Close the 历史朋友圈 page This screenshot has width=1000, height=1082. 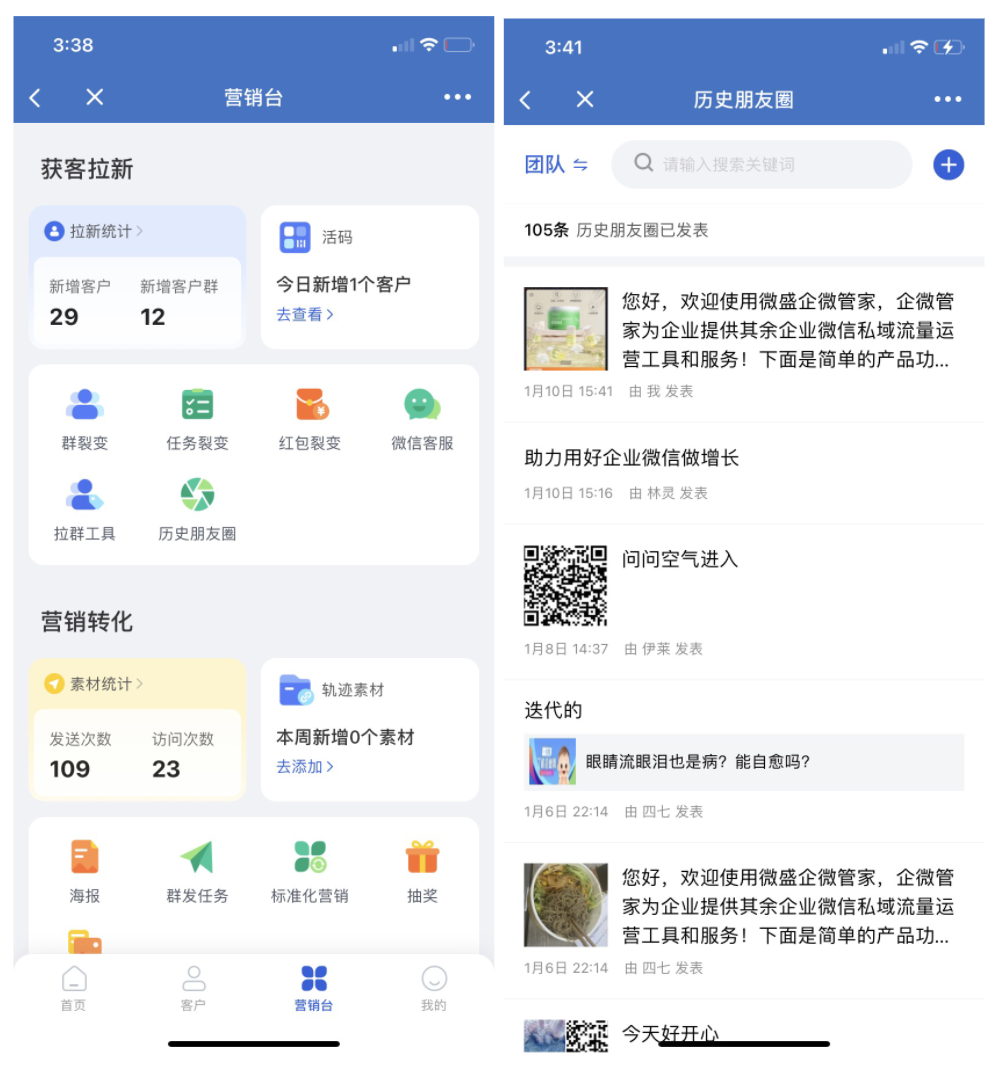(585, 99)
